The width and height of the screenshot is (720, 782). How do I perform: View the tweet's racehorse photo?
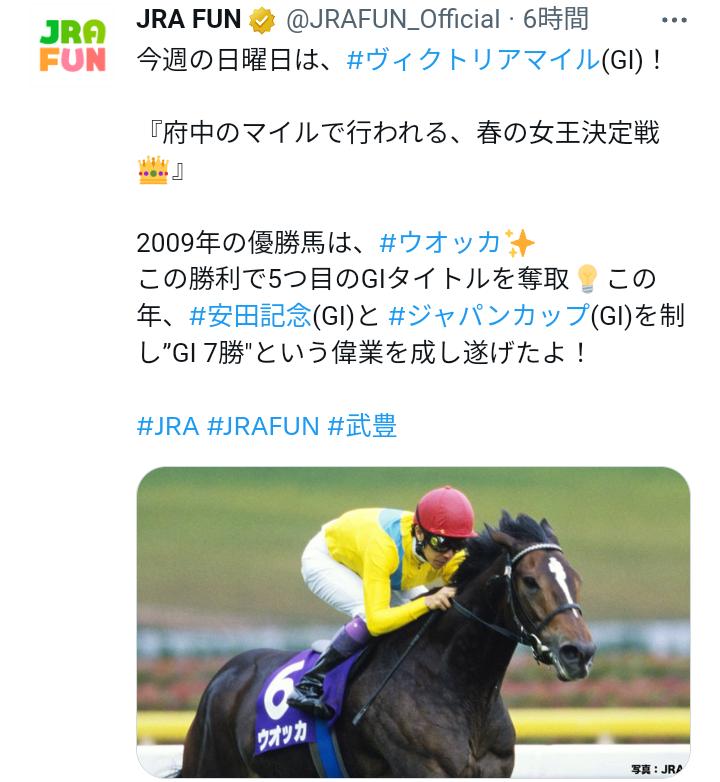[413, 620]
